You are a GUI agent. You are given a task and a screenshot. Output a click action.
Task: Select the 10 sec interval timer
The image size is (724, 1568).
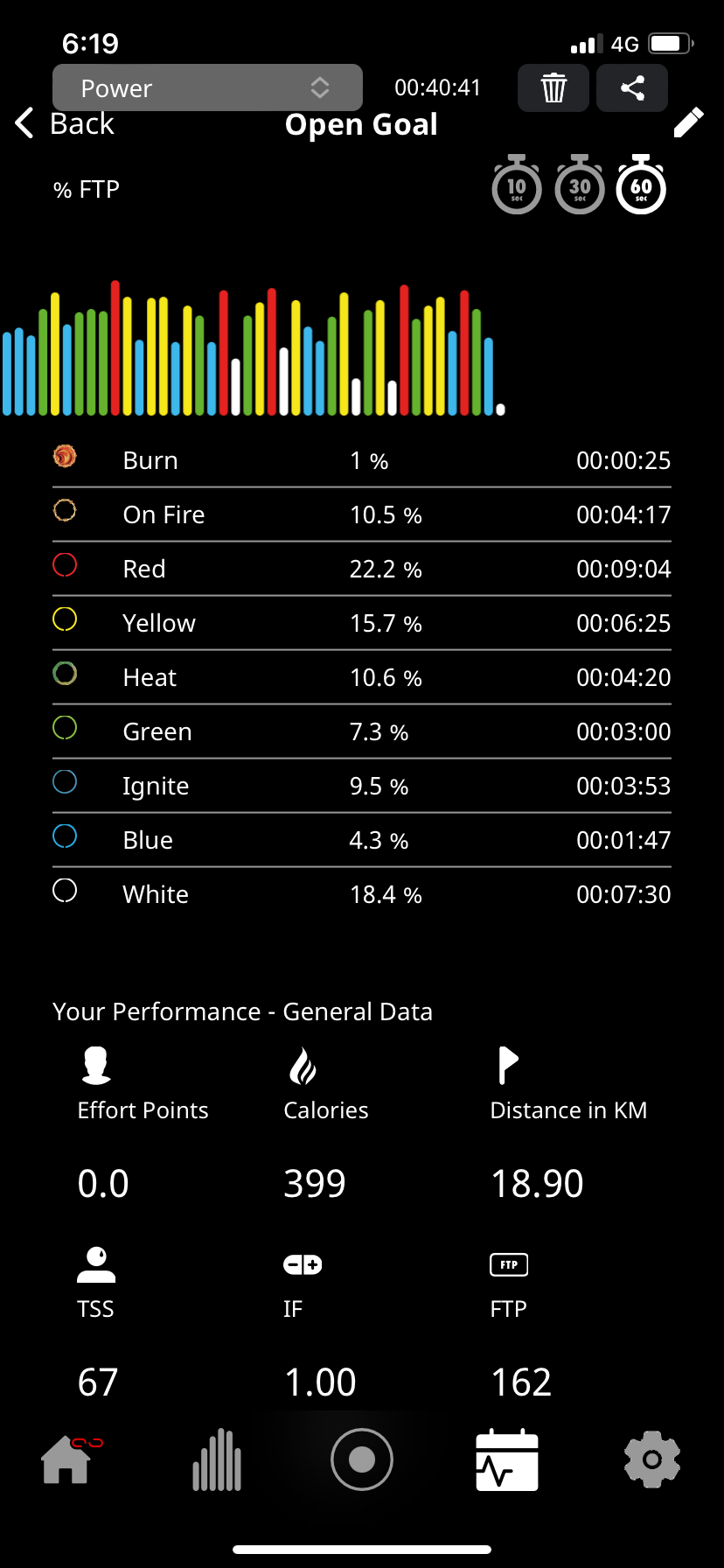tap(517, 185)
